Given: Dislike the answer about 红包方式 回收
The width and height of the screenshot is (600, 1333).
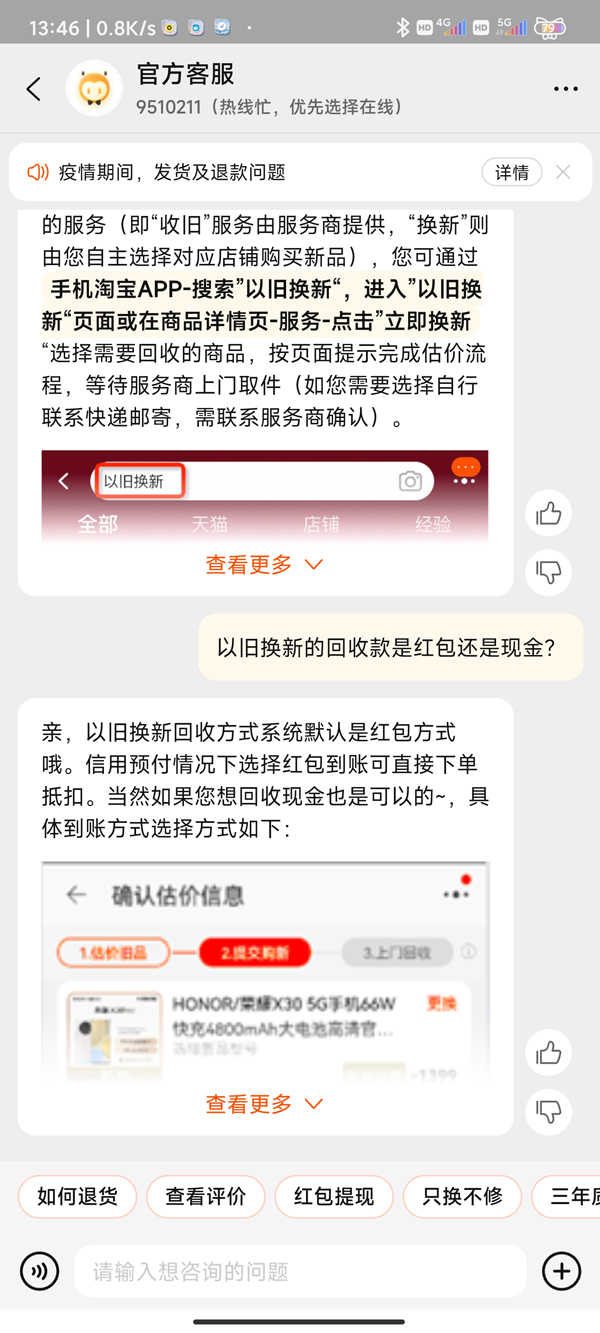Looking at the screenshot, I should [548, 1111].
